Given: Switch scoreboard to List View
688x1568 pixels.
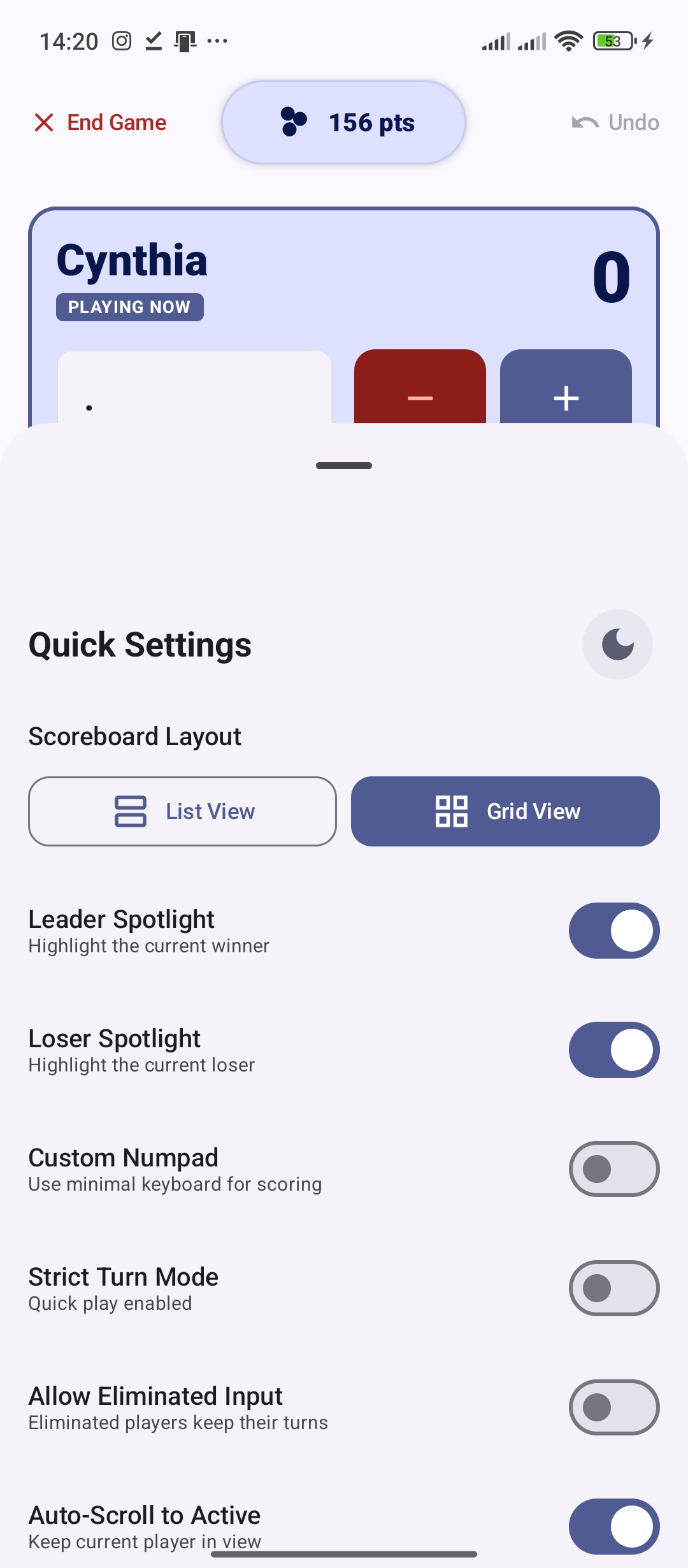Looking at the screenshot, I should point(182,811).
